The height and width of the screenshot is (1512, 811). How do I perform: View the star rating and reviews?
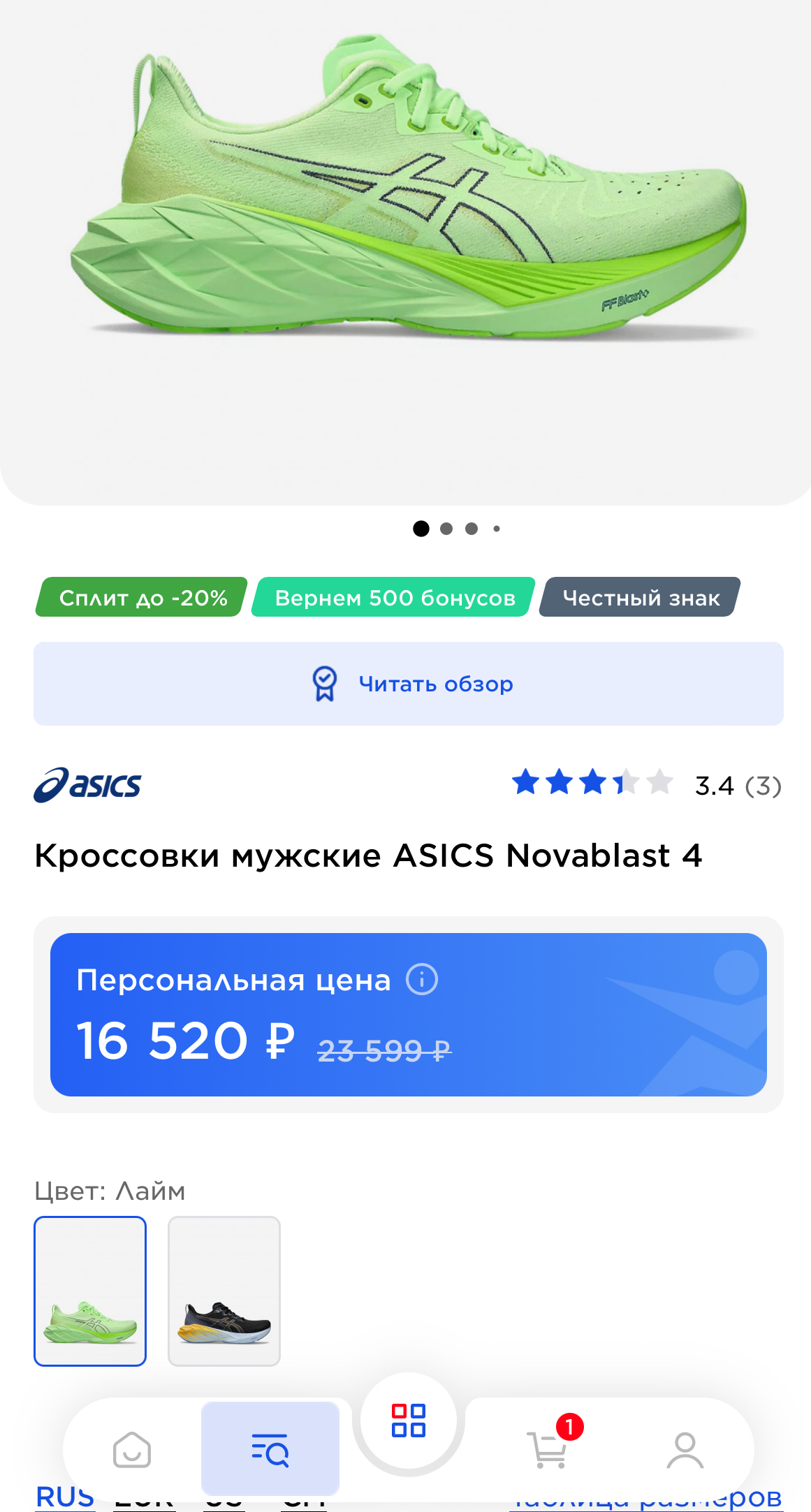click(x=646, y=784)
